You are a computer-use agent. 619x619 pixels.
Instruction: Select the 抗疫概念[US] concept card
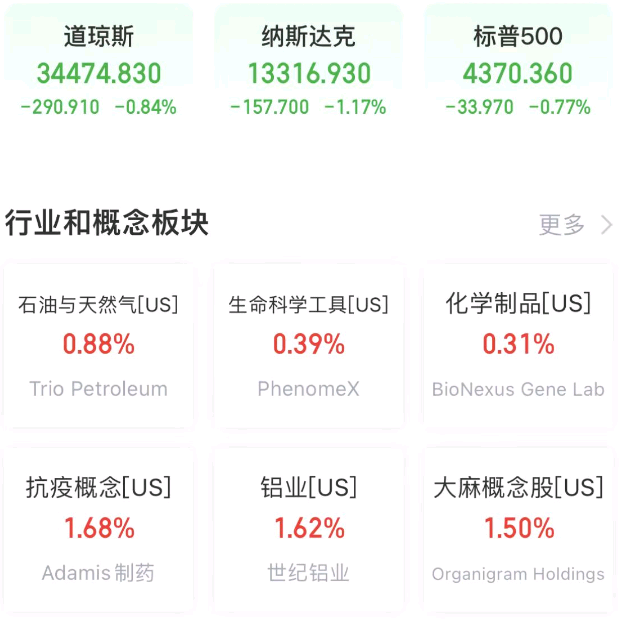coord(99,529)
